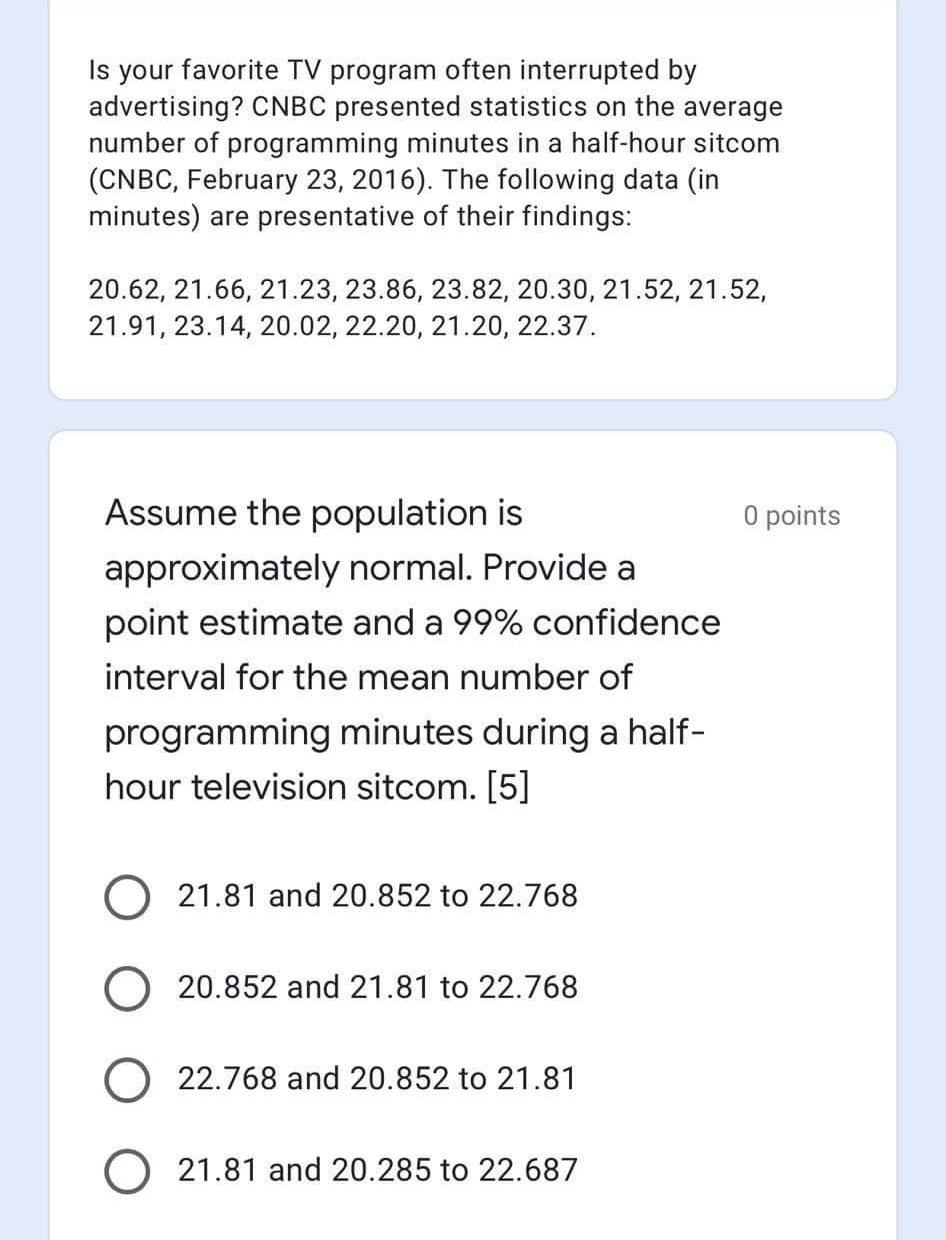The image size is (946, 1240).
Task: Select answer 21.81 and 20.852 to 22.768
Action: coord(127,897)
